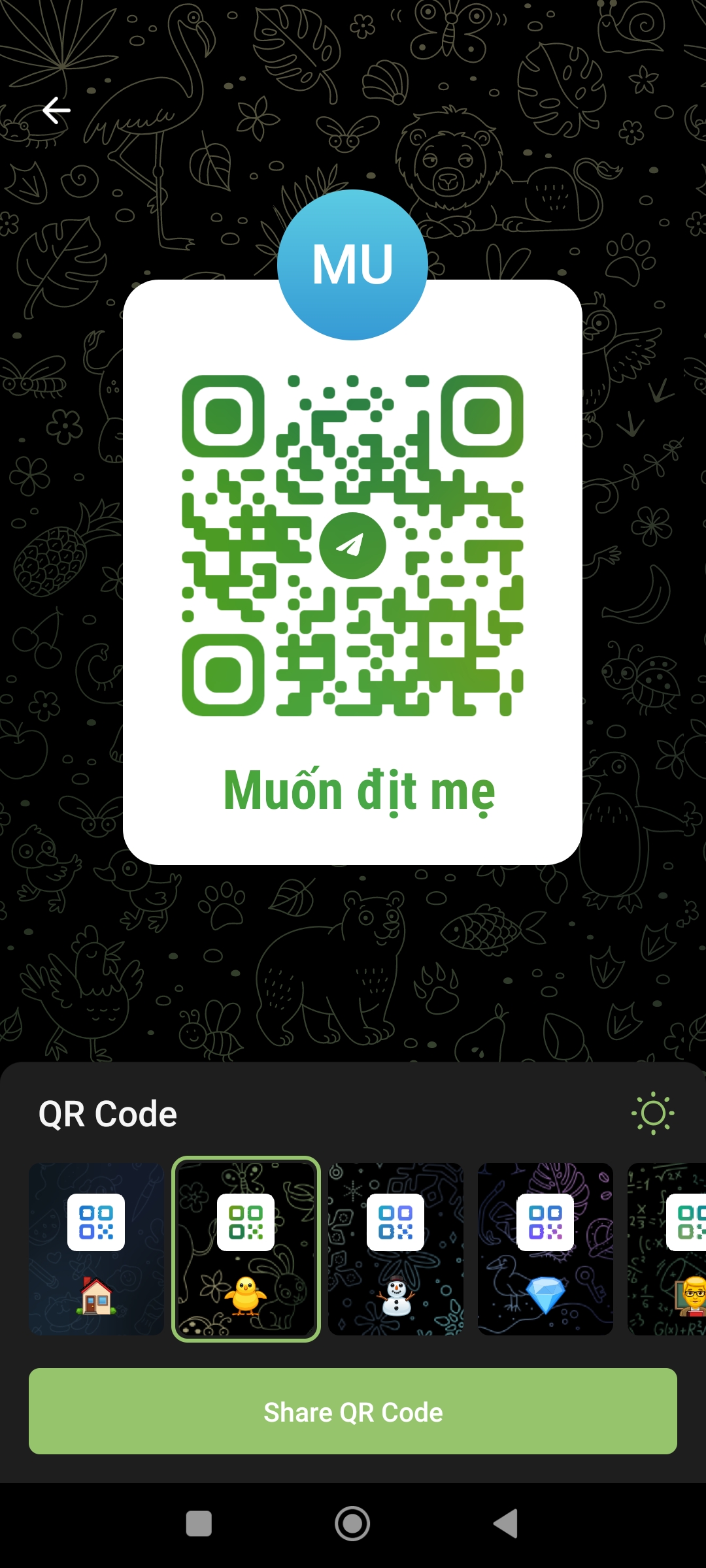Select the chick QR theme
The image size is (706, 1568).
click(246, 1249)
